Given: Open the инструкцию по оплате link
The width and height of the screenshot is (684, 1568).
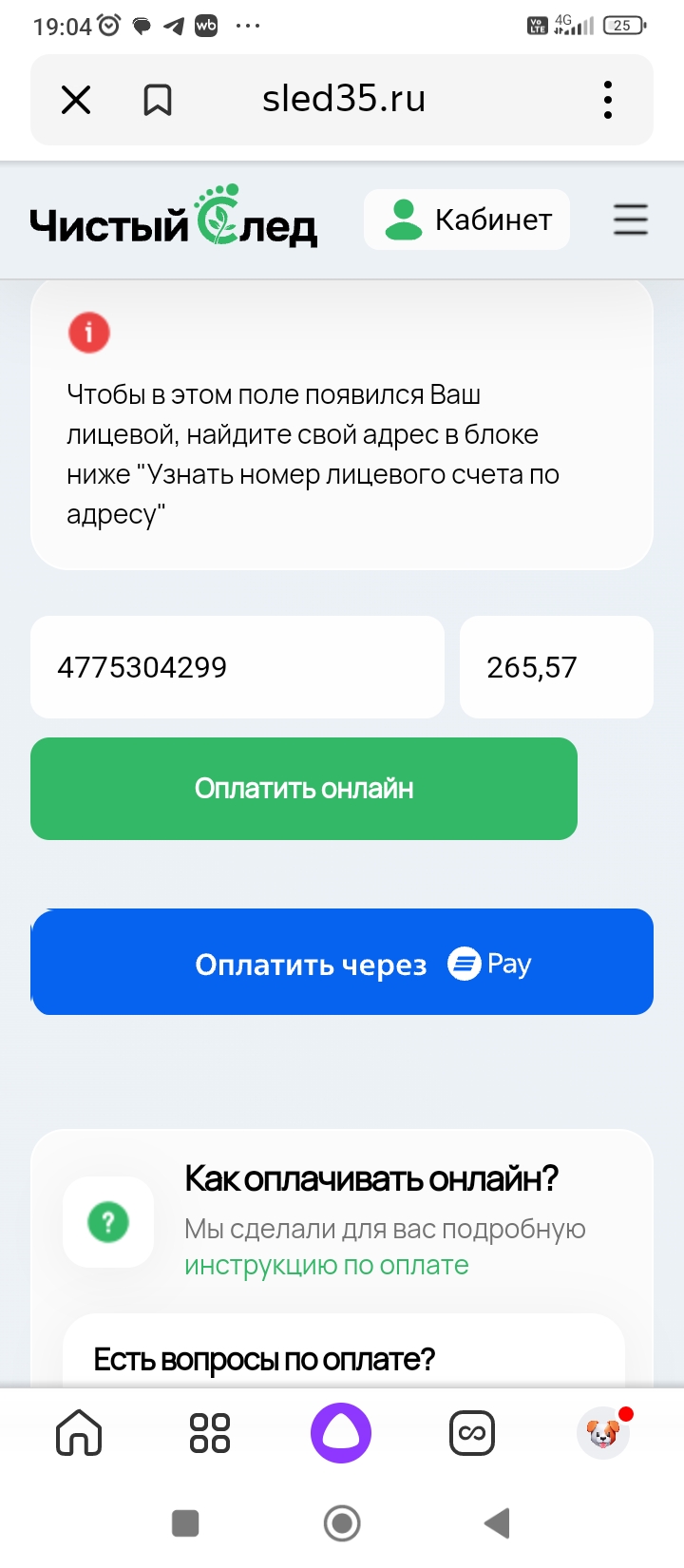Looking at the screenshot, I should 327,1266.
